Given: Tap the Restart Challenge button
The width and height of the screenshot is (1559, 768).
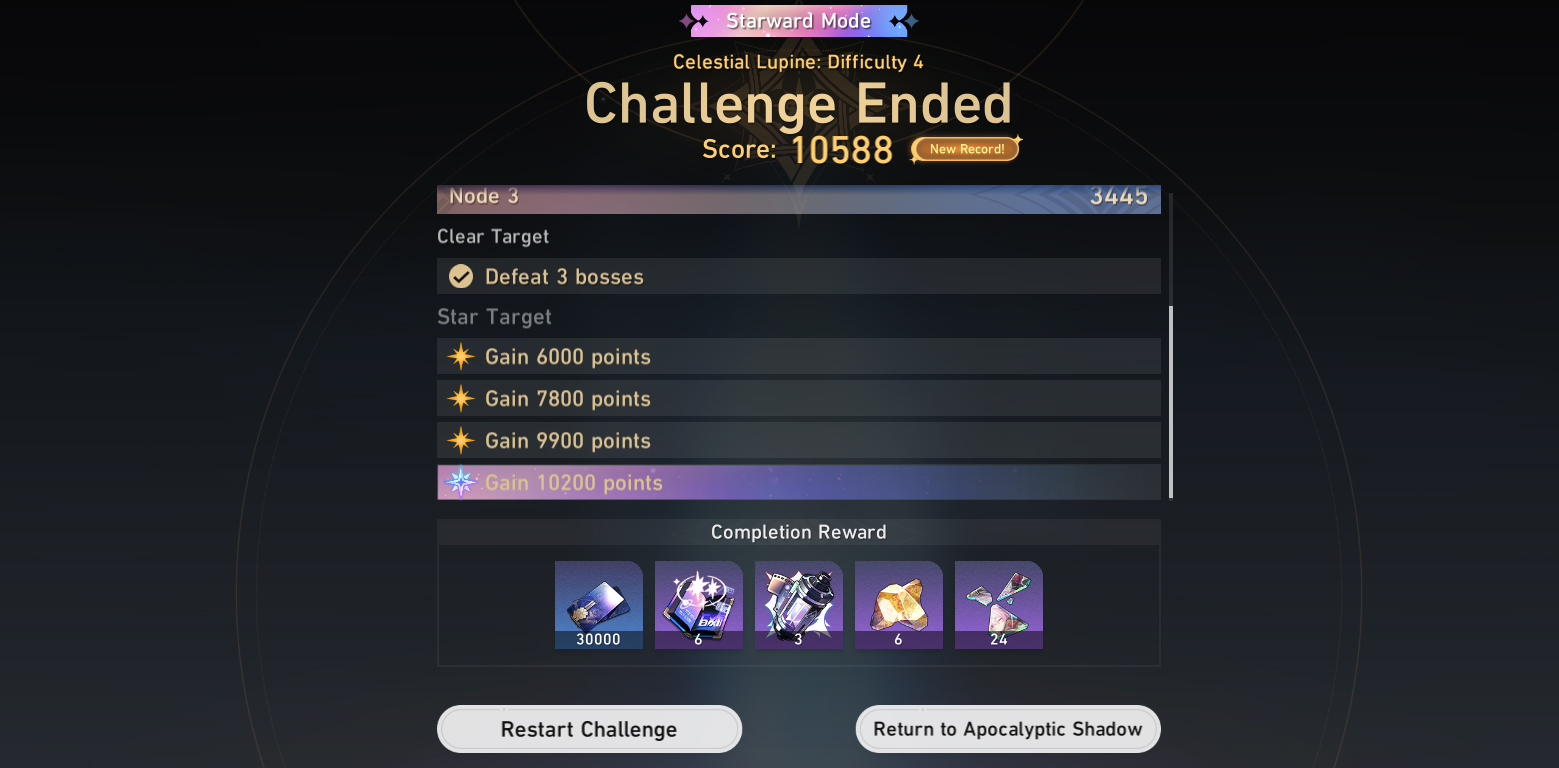Looking at the screenshot, I should coord(589,729).
